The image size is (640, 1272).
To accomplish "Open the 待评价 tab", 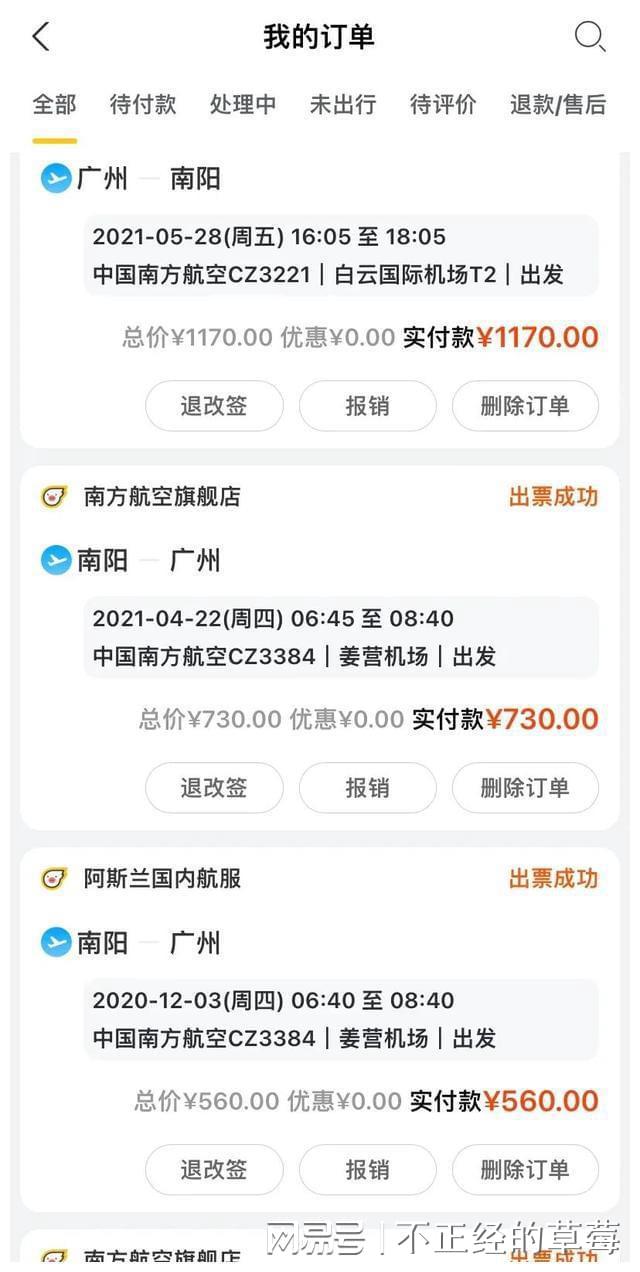I will pos(443,104).
